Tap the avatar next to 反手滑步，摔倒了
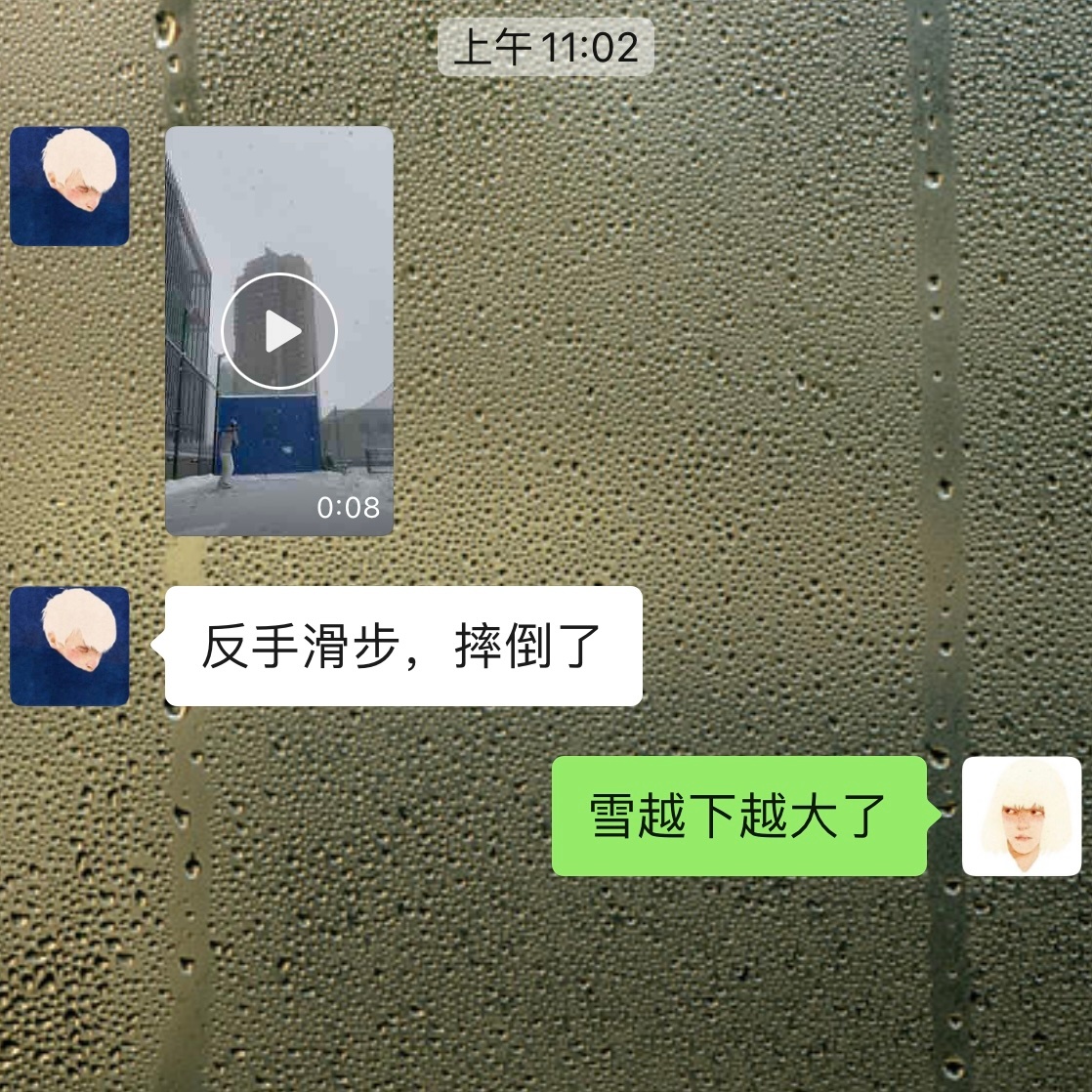Screen dimensions: 1092x1092 (x=69, y=646)
